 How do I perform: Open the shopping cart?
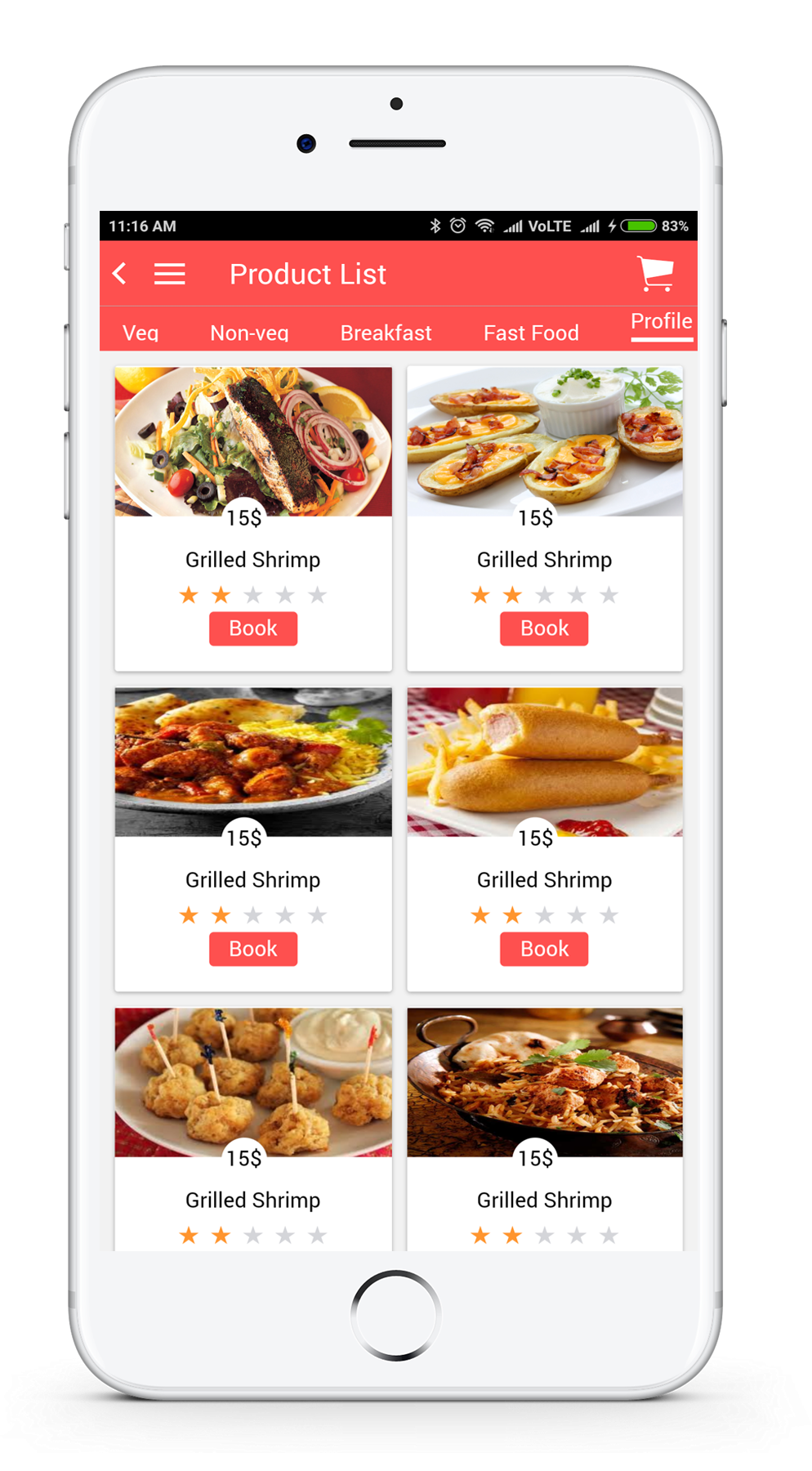[655, 273]
